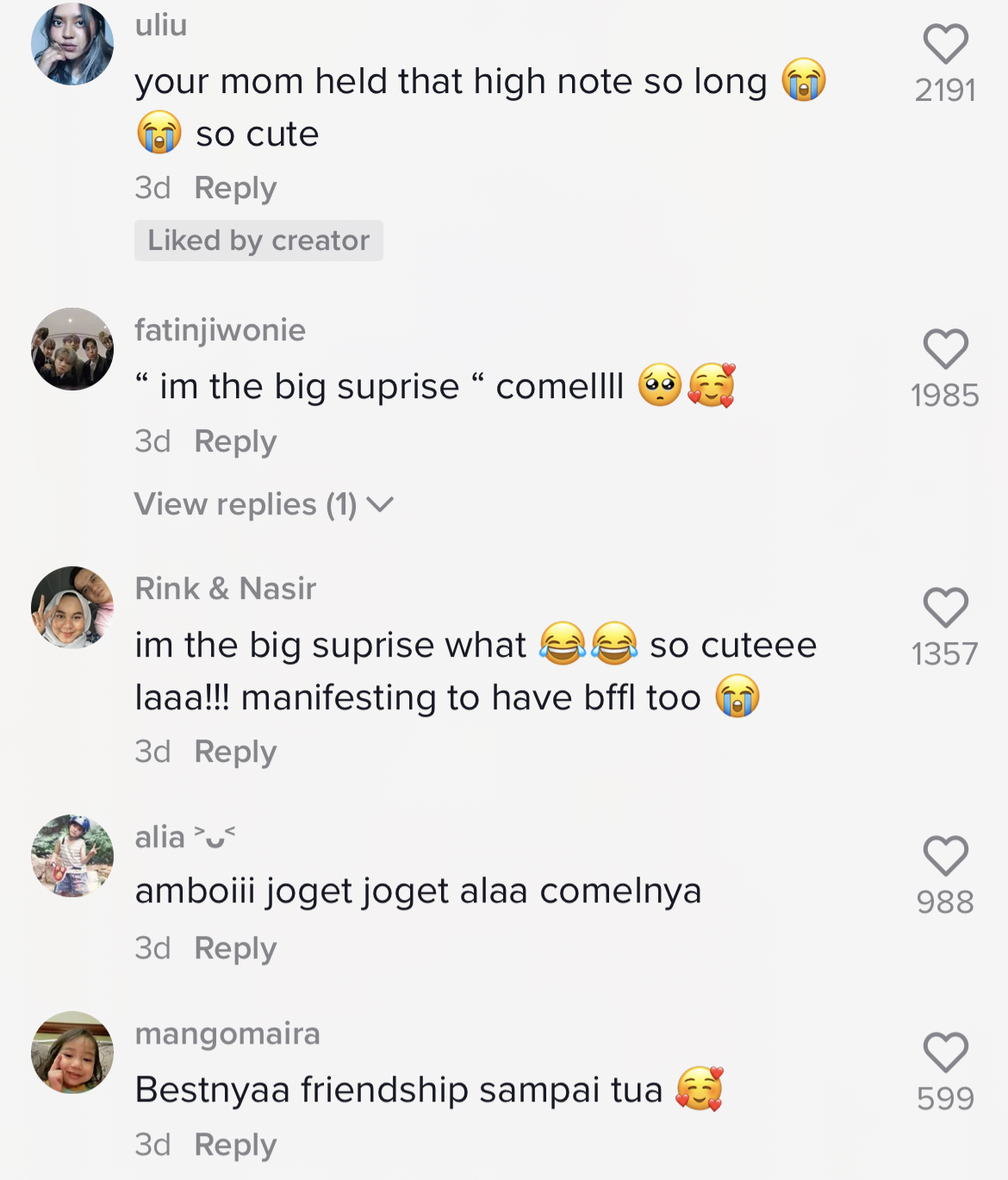Expand View replies (1) under fatinjiwonie
The height and width of the screenshot is (1180, 1008).
coord(264,504)
